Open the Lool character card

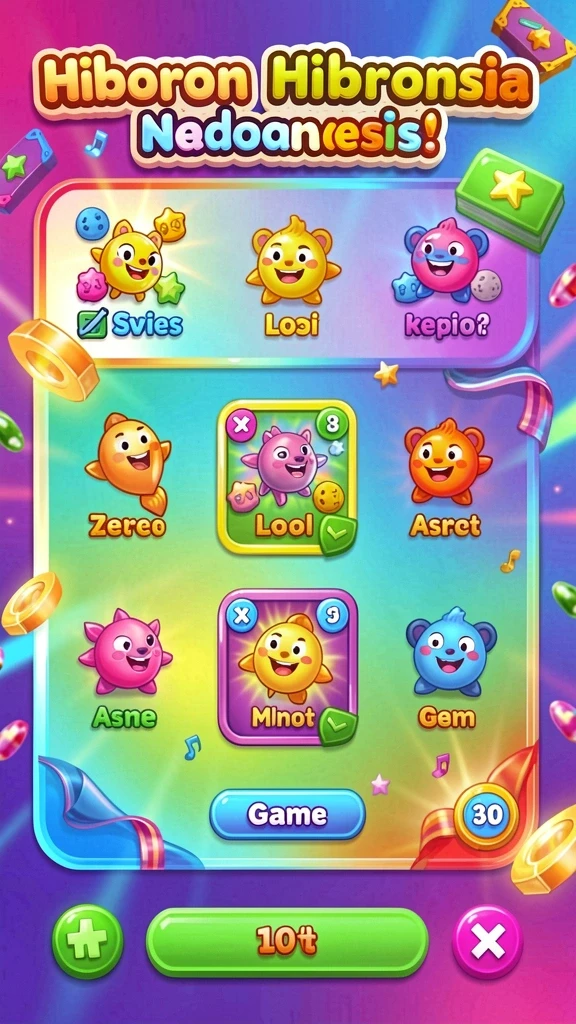coord(287,477)
